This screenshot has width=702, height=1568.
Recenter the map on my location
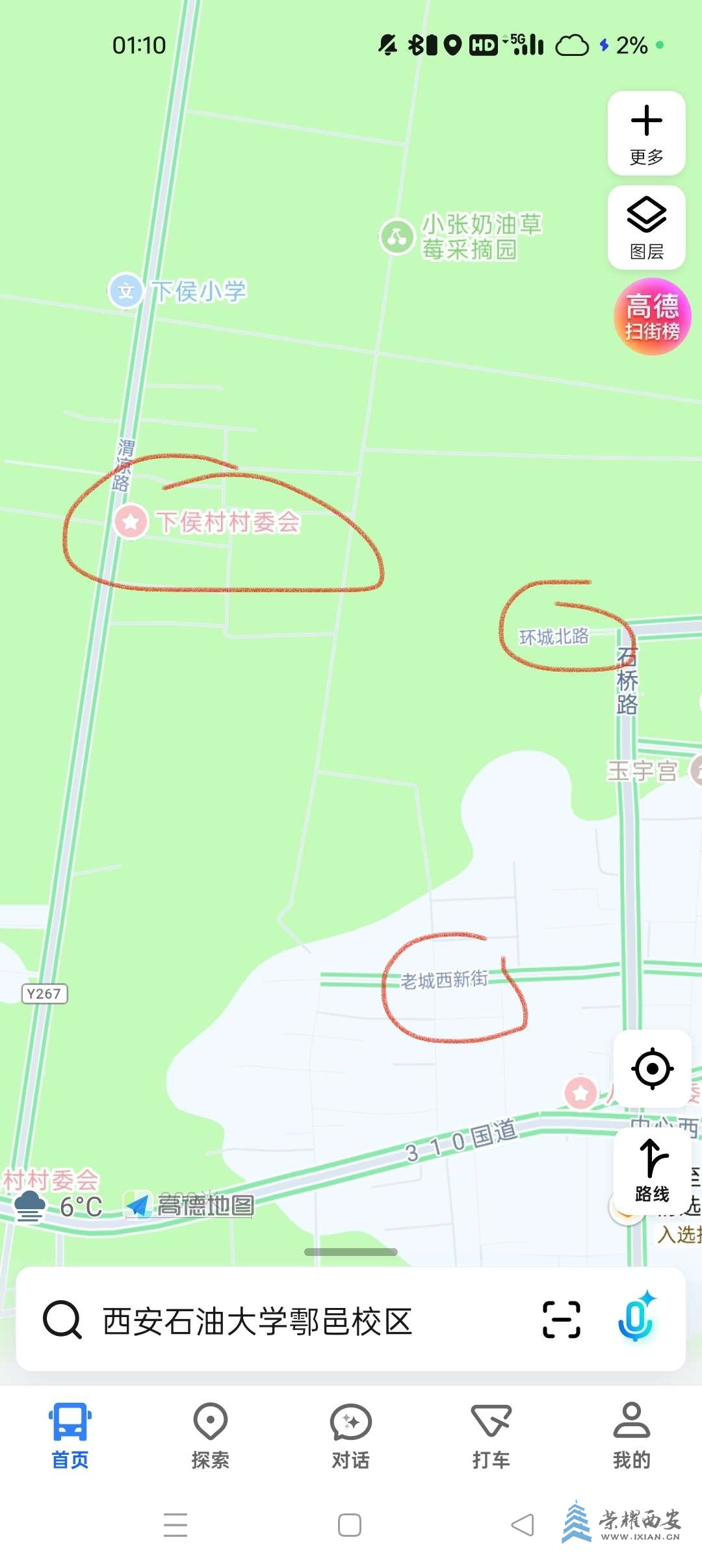point(652,1068)
